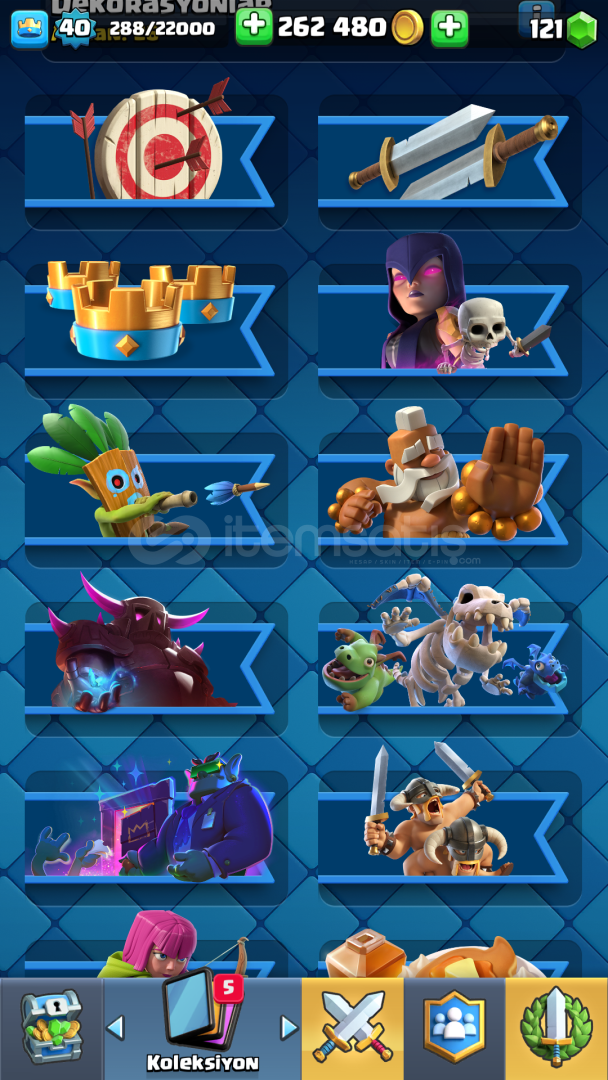Select the Dart Goblin banner

tap(156, 500)
